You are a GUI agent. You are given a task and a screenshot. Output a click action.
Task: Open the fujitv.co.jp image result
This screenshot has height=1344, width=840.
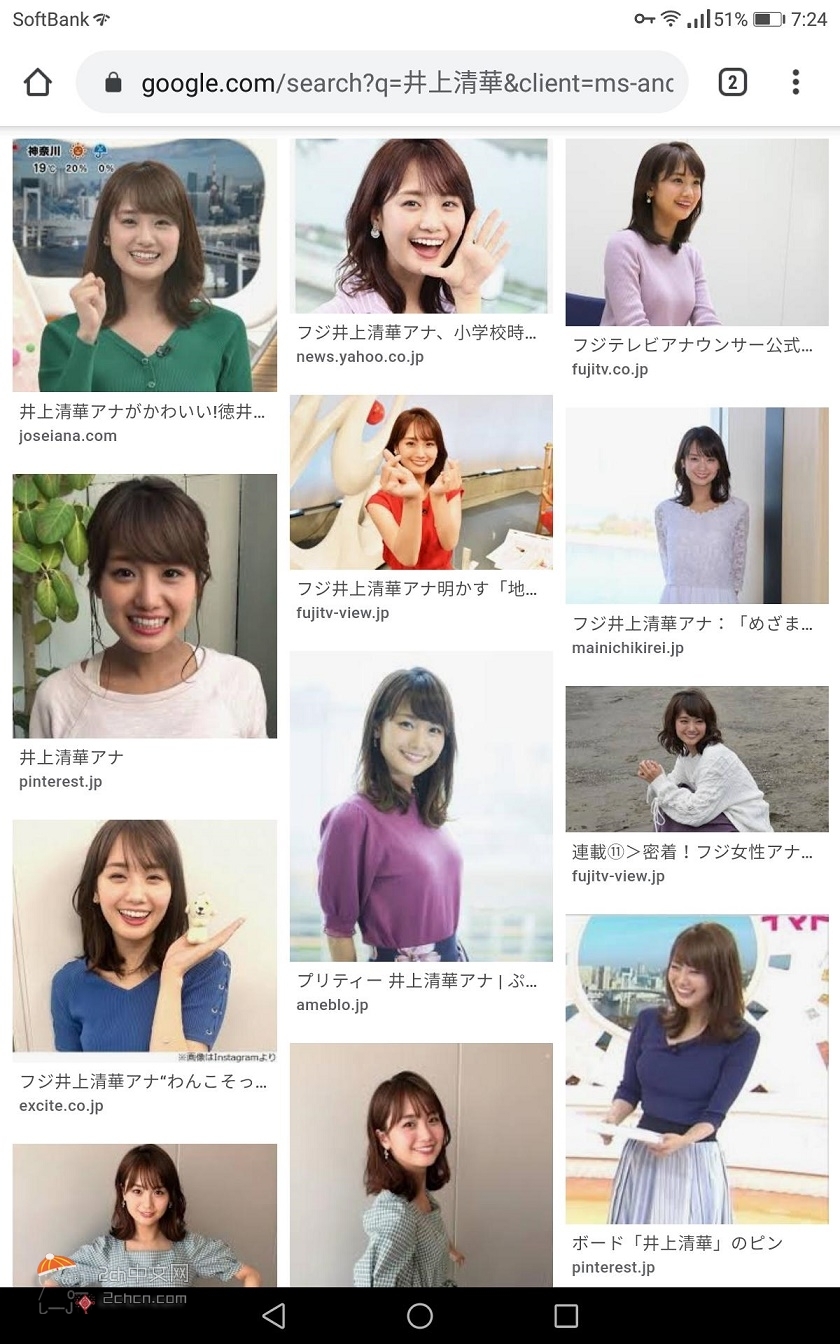697,233
